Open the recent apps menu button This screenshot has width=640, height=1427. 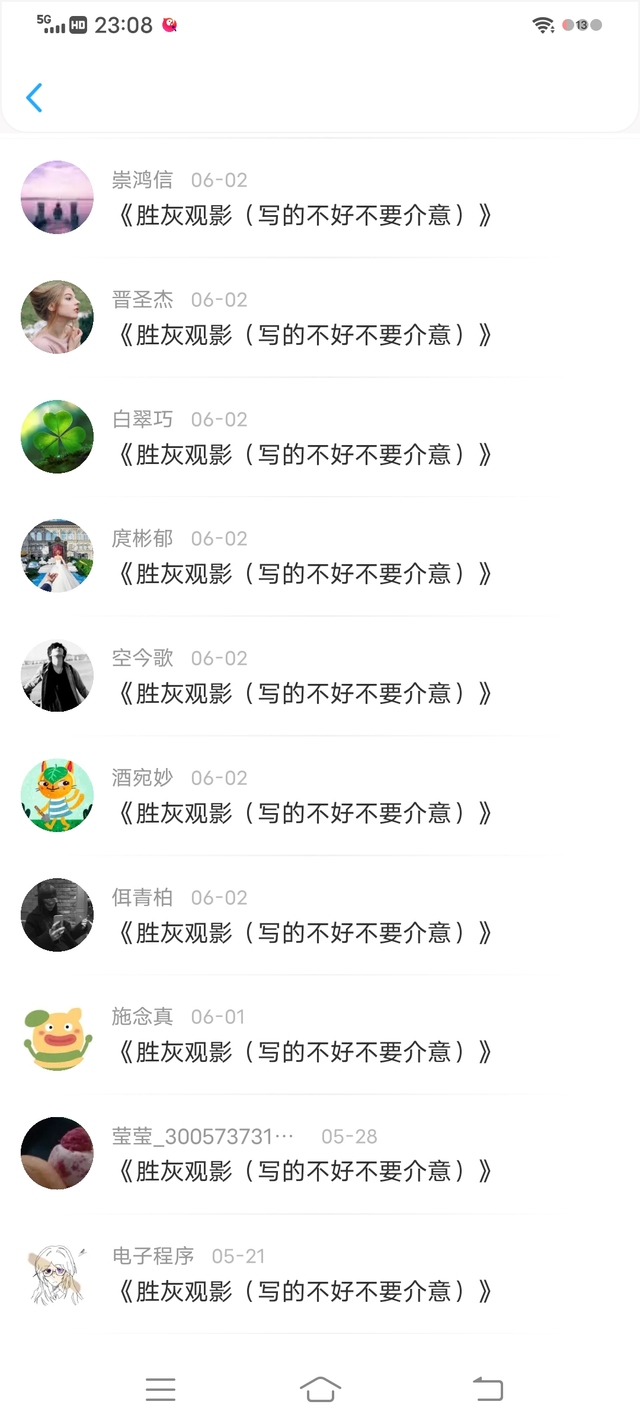click(x=160, y=1389)
